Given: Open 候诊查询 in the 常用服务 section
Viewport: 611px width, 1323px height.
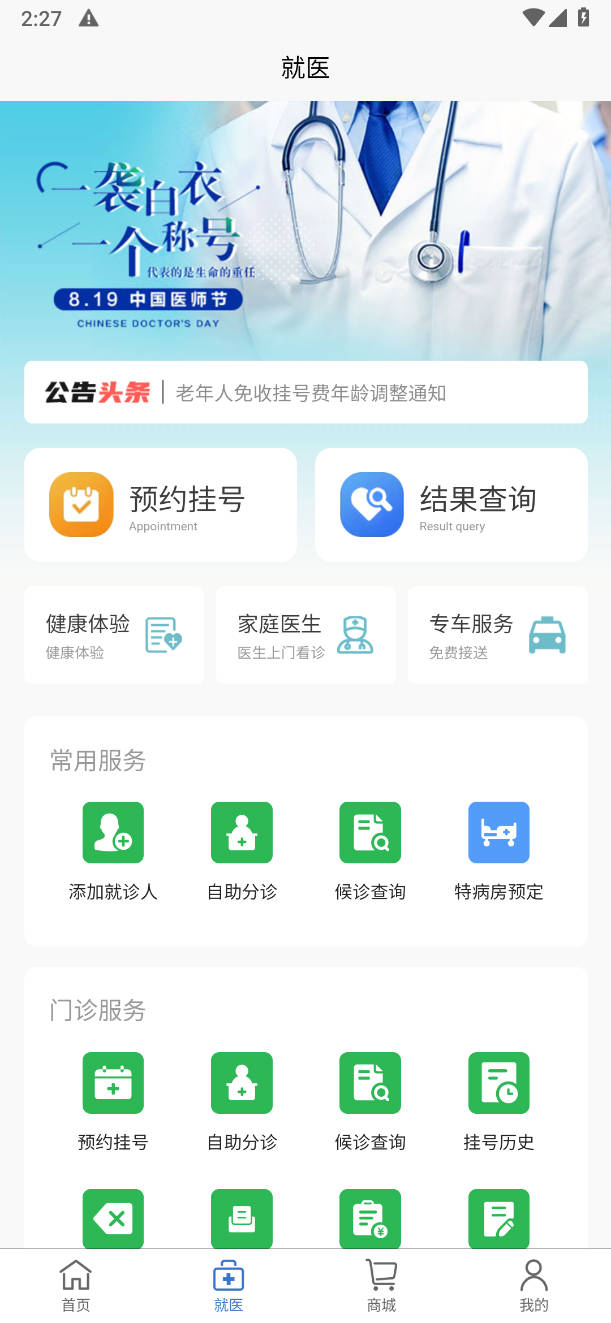Looking at the screenshot, I should click(x=370, y=851).
